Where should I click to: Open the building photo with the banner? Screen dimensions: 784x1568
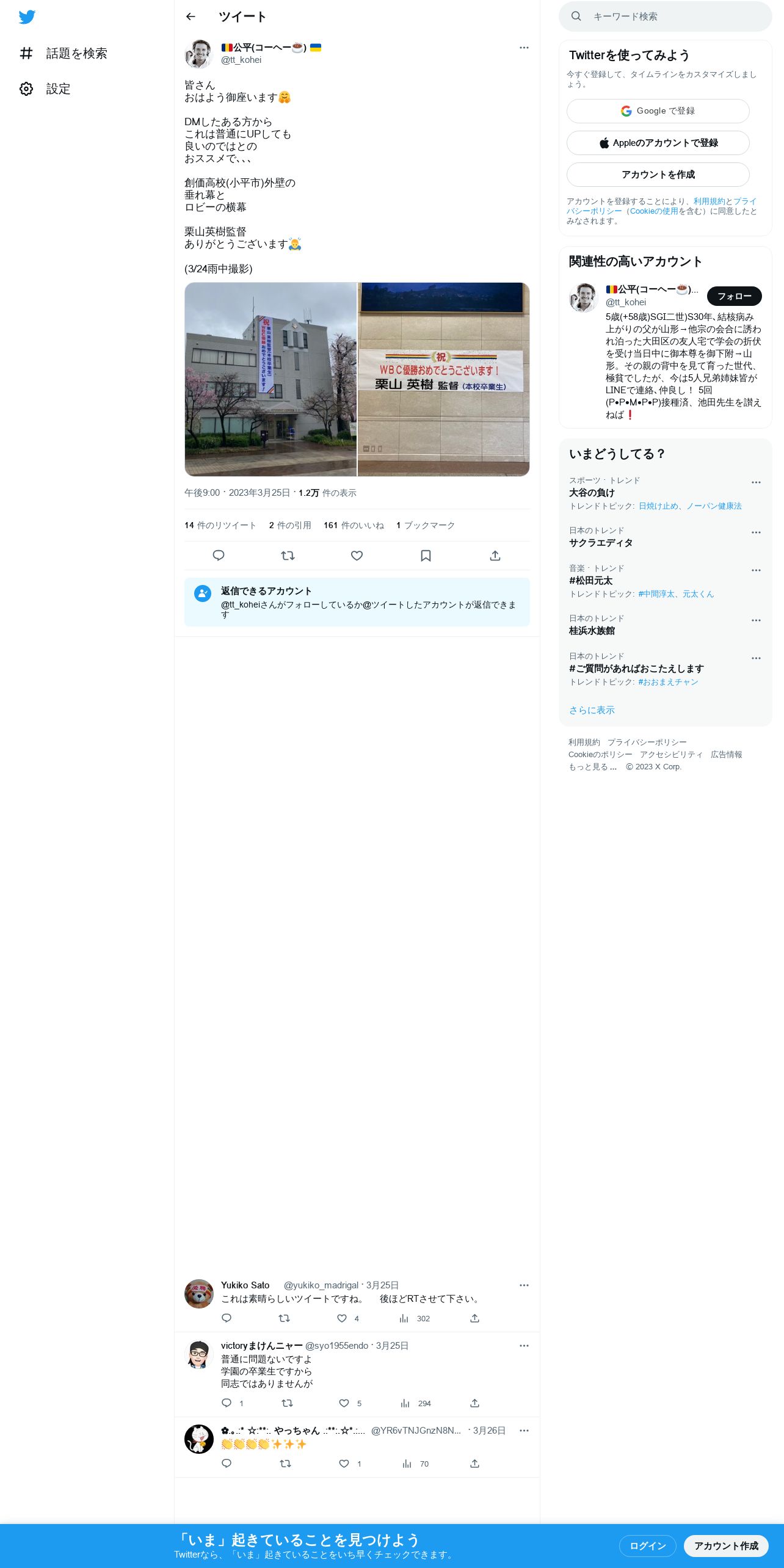coord(270,379)
